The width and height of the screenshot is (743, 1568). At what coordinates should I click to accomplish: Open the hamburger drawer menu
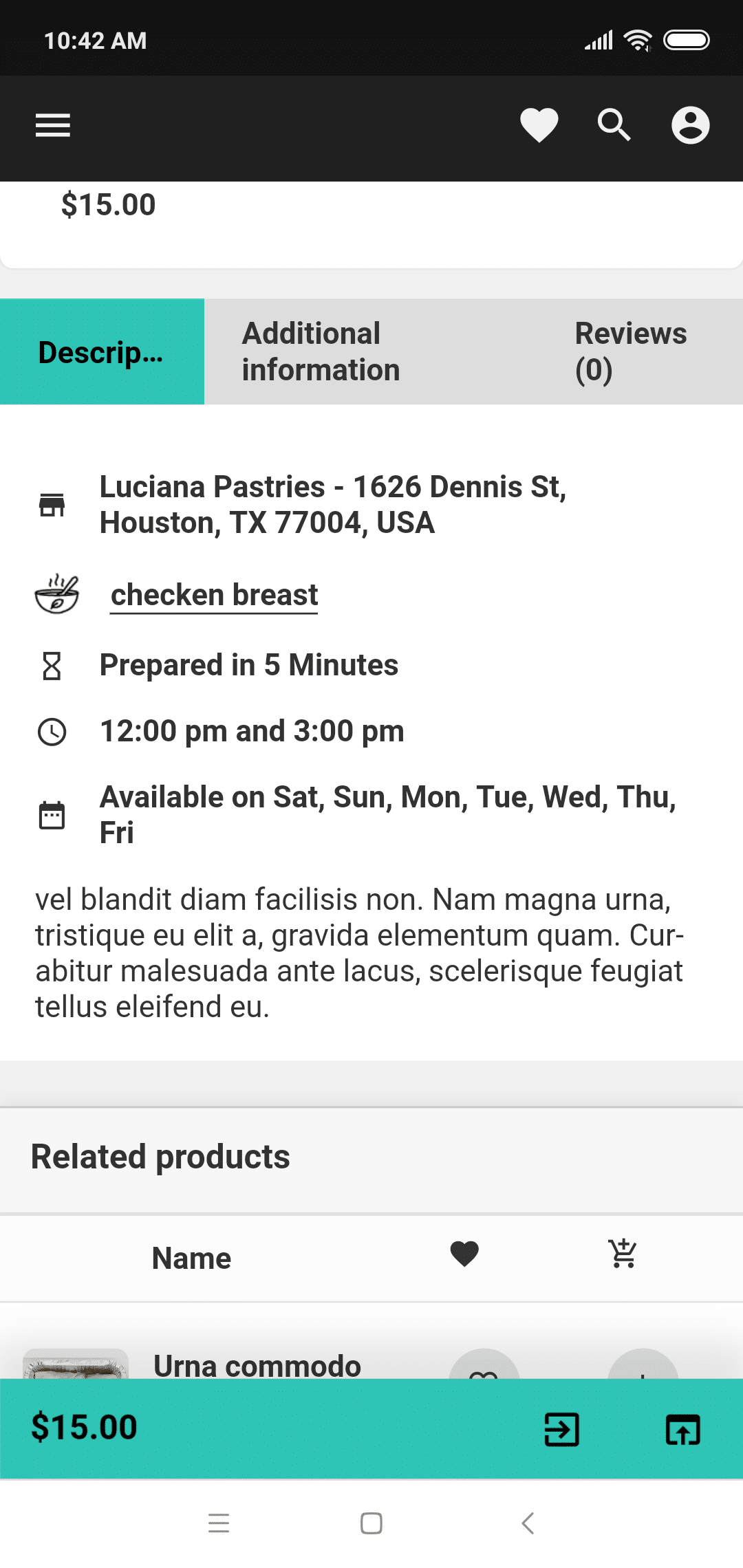pyautogui.click(x=53, y=126)
